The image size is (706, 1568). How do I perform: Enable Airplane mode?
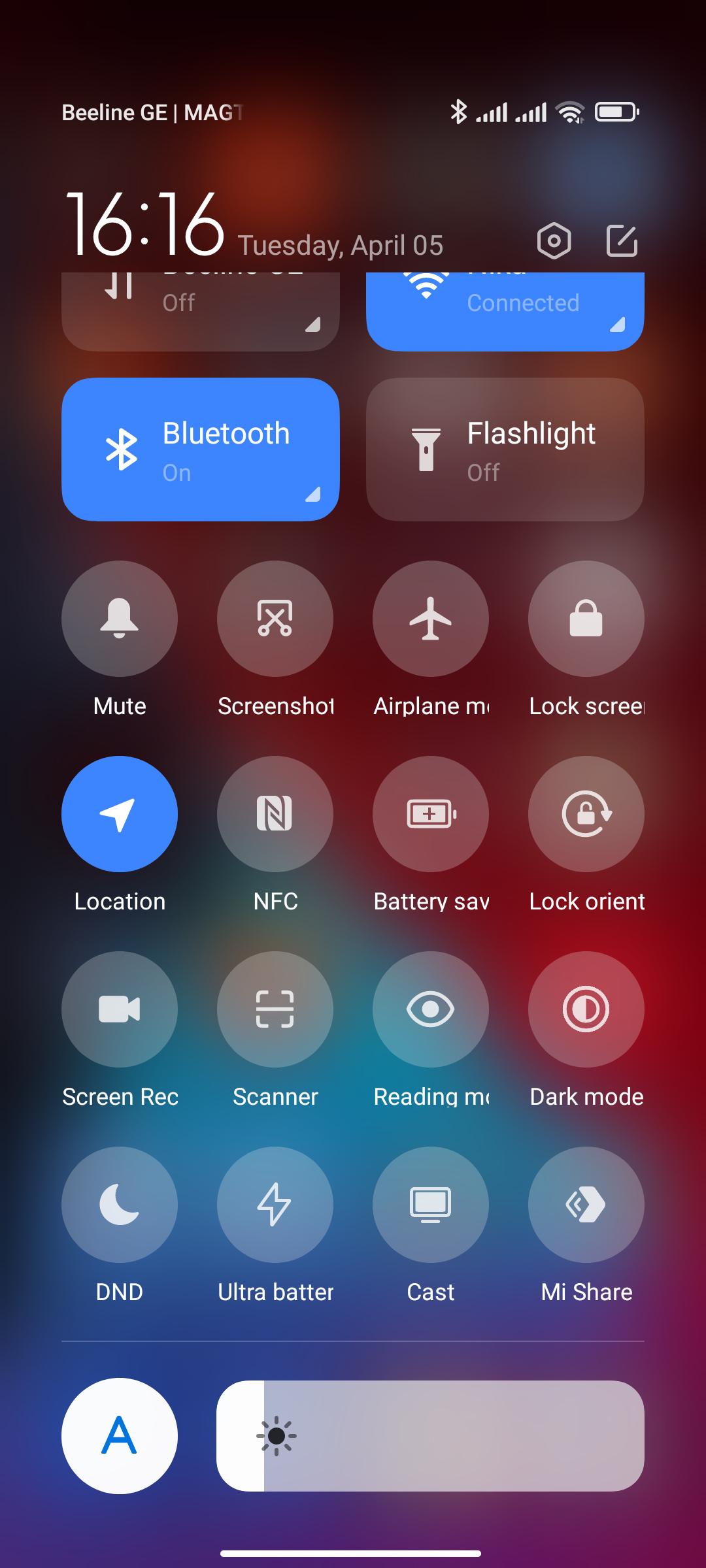click(431, 618)
